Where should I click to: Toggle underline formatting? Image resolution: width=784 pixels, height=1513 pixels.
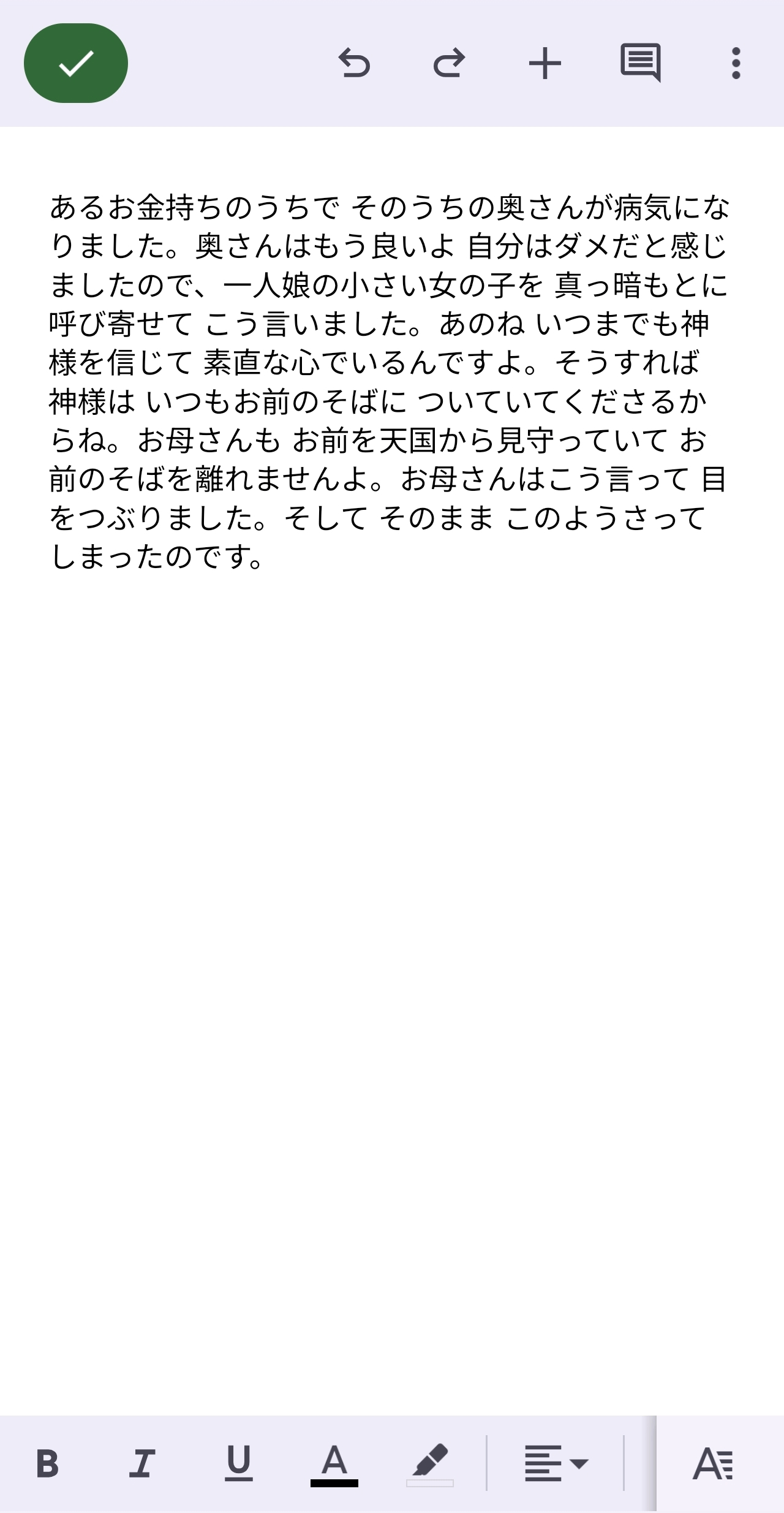click(x=238, y=1464)
